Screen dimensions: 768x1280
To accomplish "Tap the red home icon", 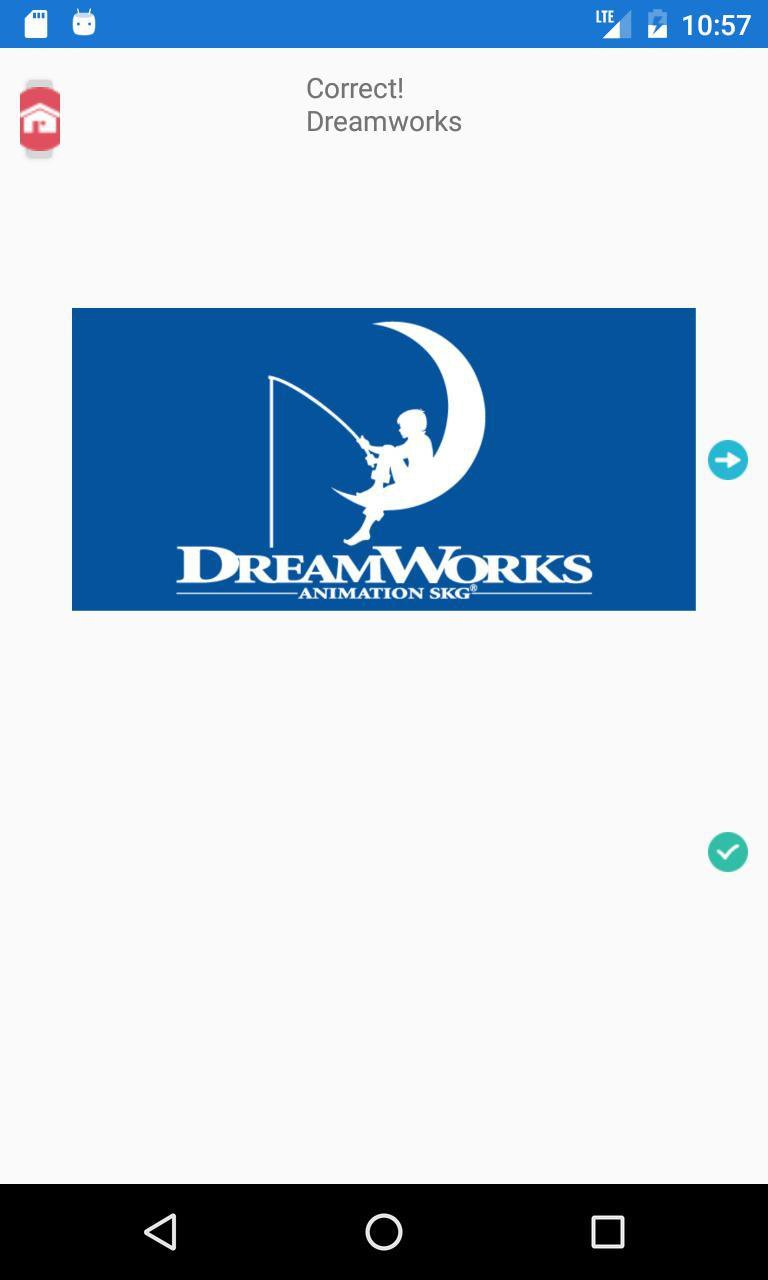I will click(40, 119).
